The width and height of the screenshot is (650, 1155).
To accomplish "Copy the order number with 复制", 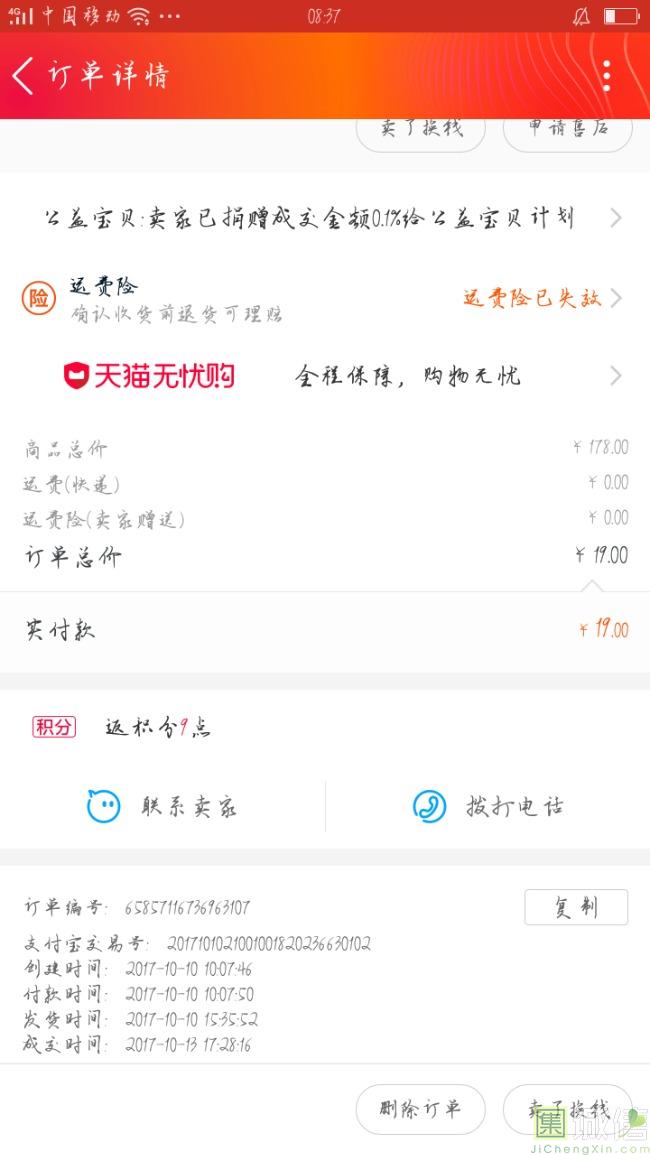I will click(576, 907).
